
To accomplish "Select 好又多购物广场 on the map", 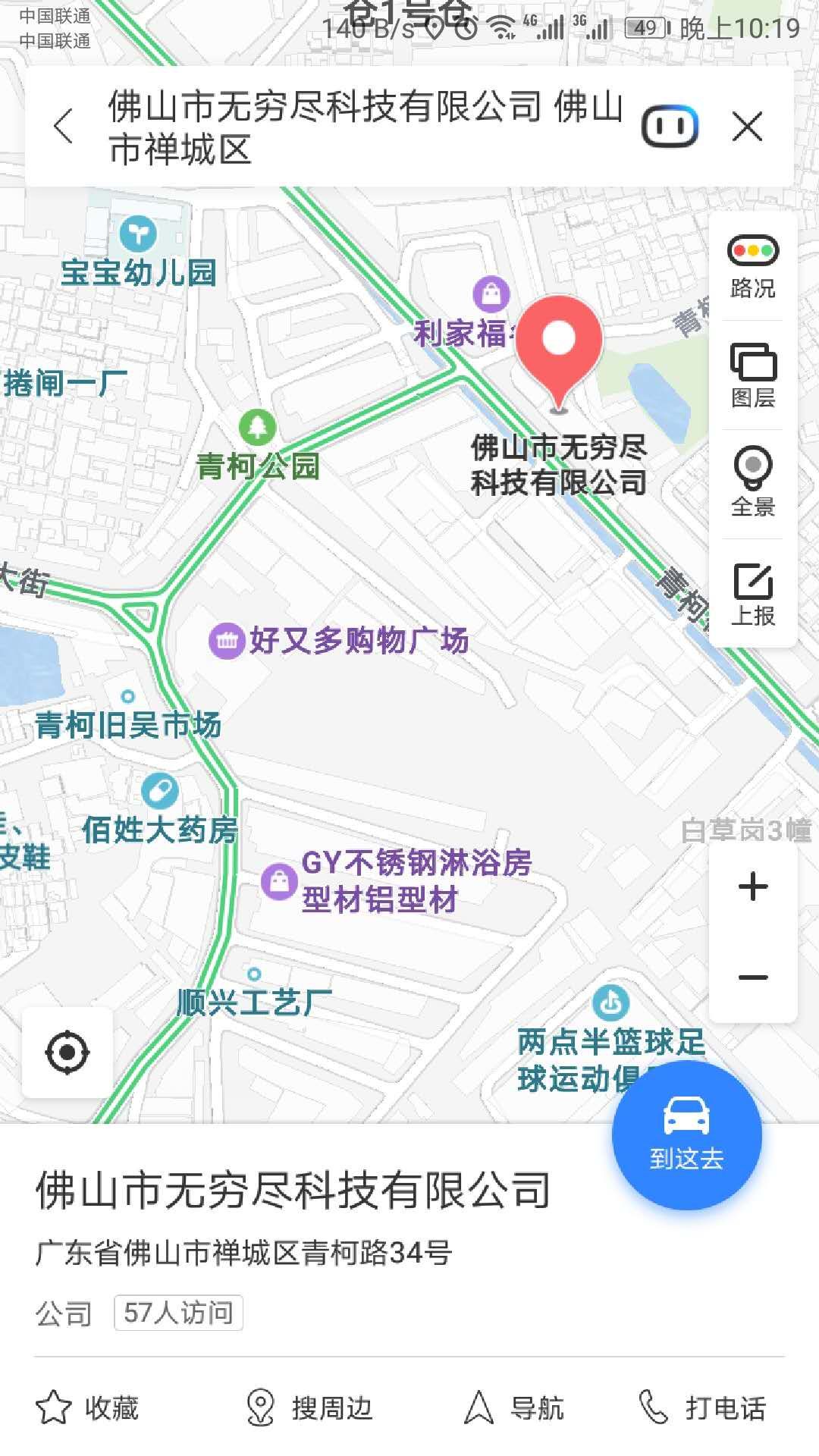I will coord(339,641).
